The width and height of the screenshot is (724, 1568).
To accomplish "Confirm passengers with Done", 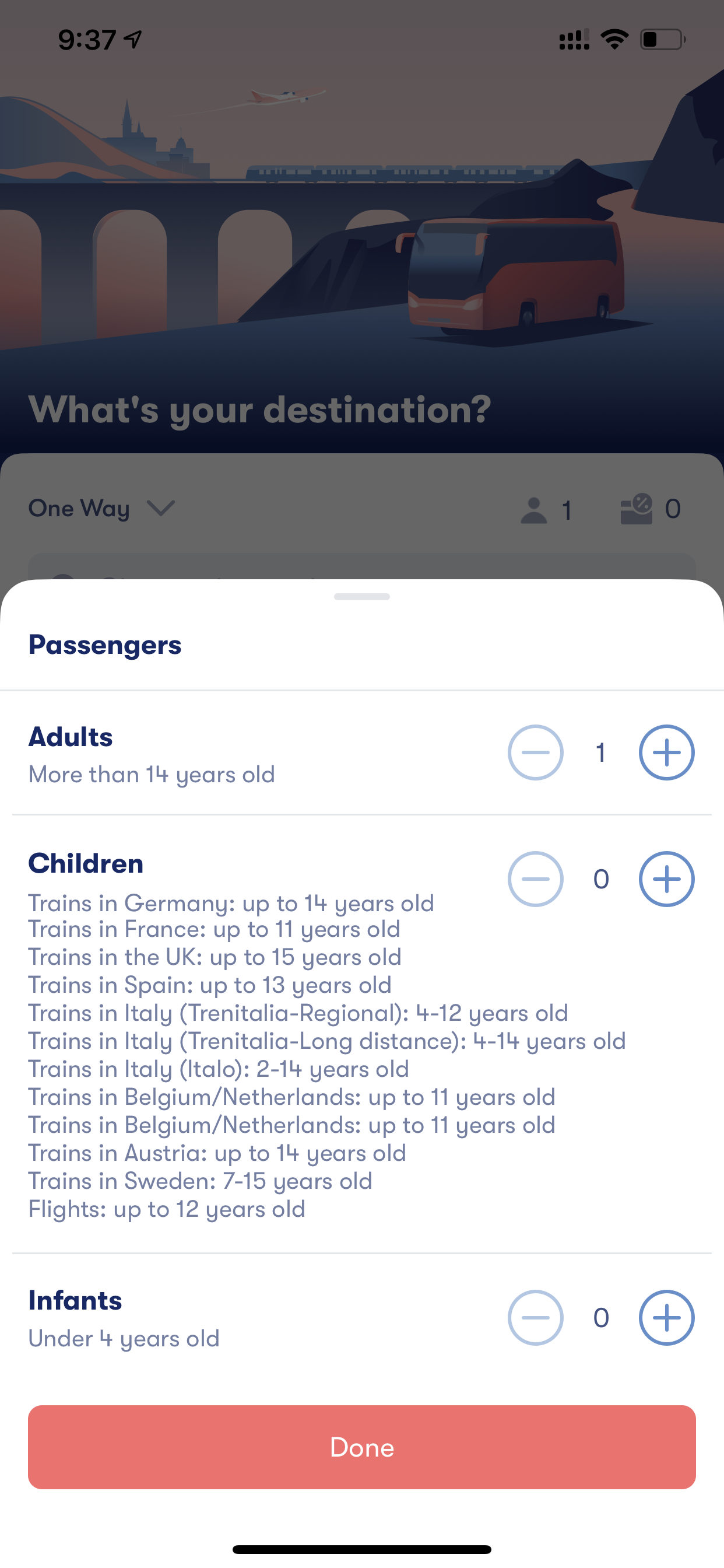I will (x=362, y=1447).
